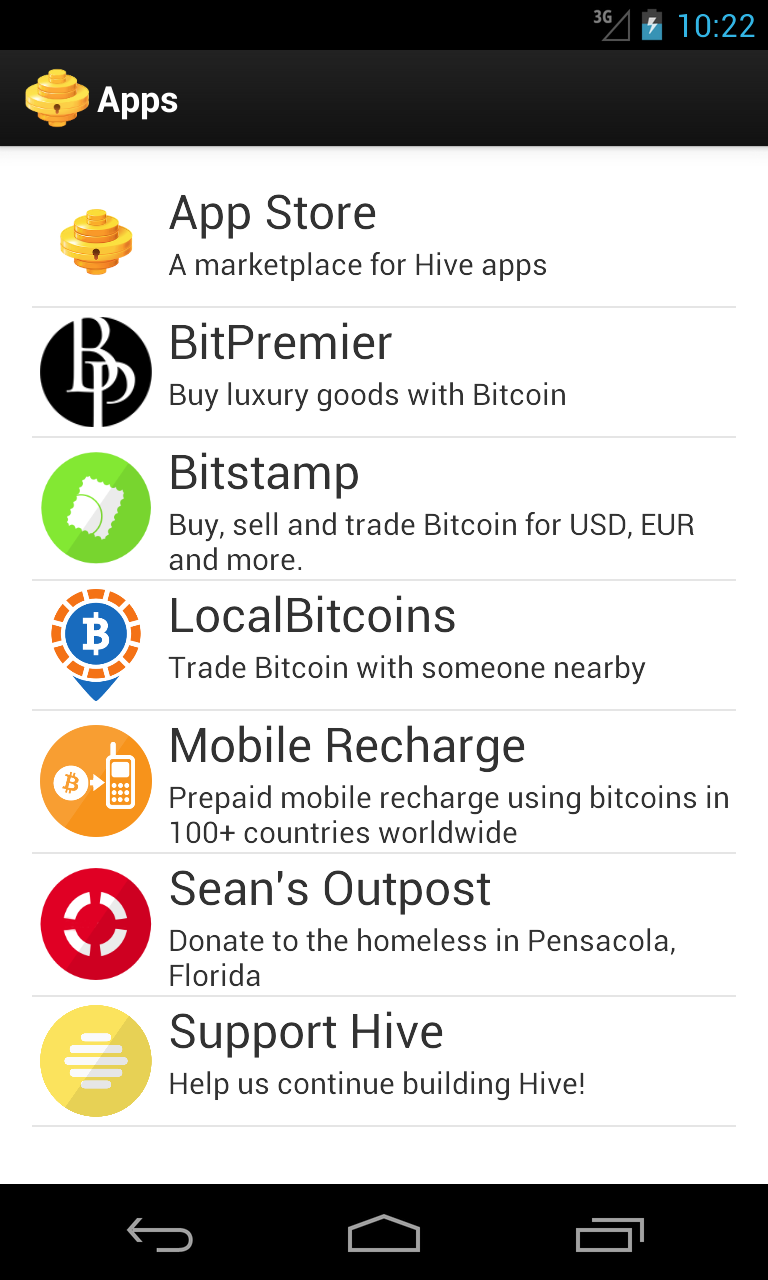Open BitPremier luxury goods app
Screen dimensions: 768x1280
coord(384,372)
